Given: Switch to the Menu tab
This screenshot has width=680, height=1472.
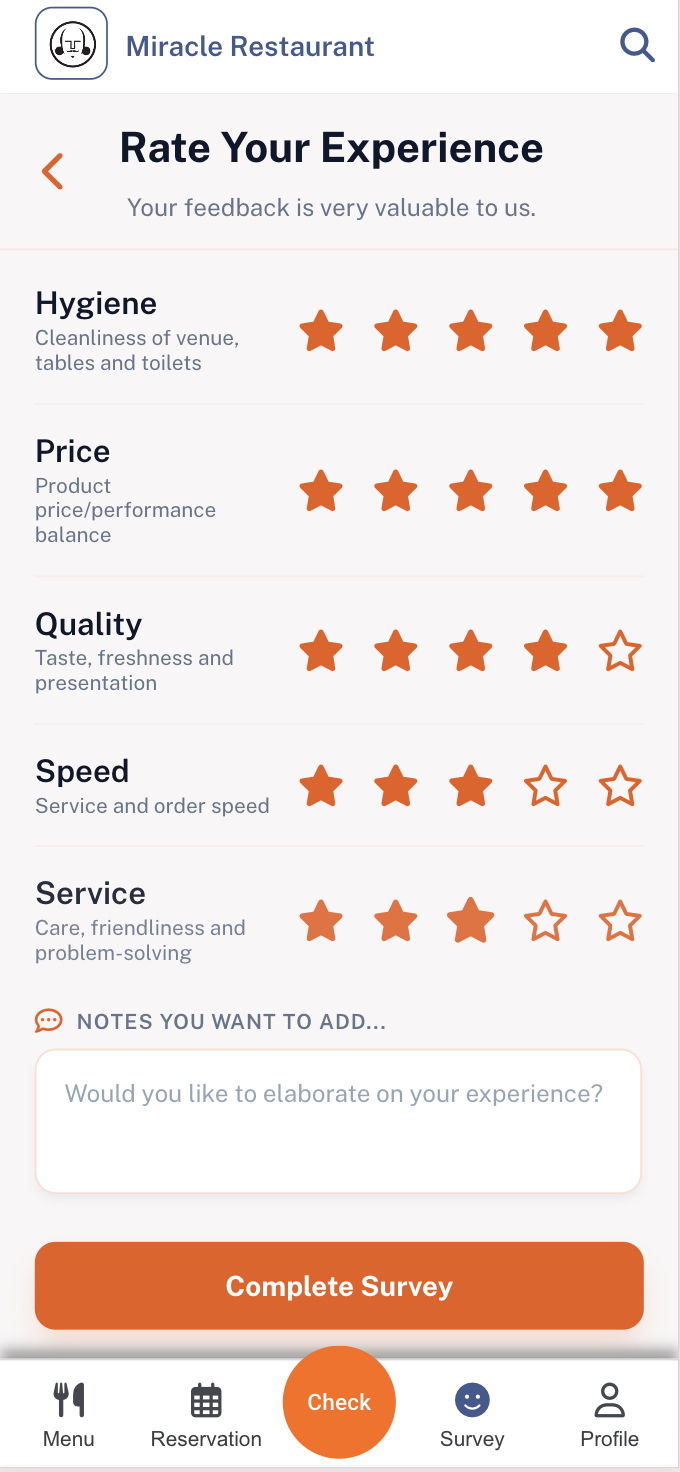Looking at the screenshot, I should (69, 1415).
